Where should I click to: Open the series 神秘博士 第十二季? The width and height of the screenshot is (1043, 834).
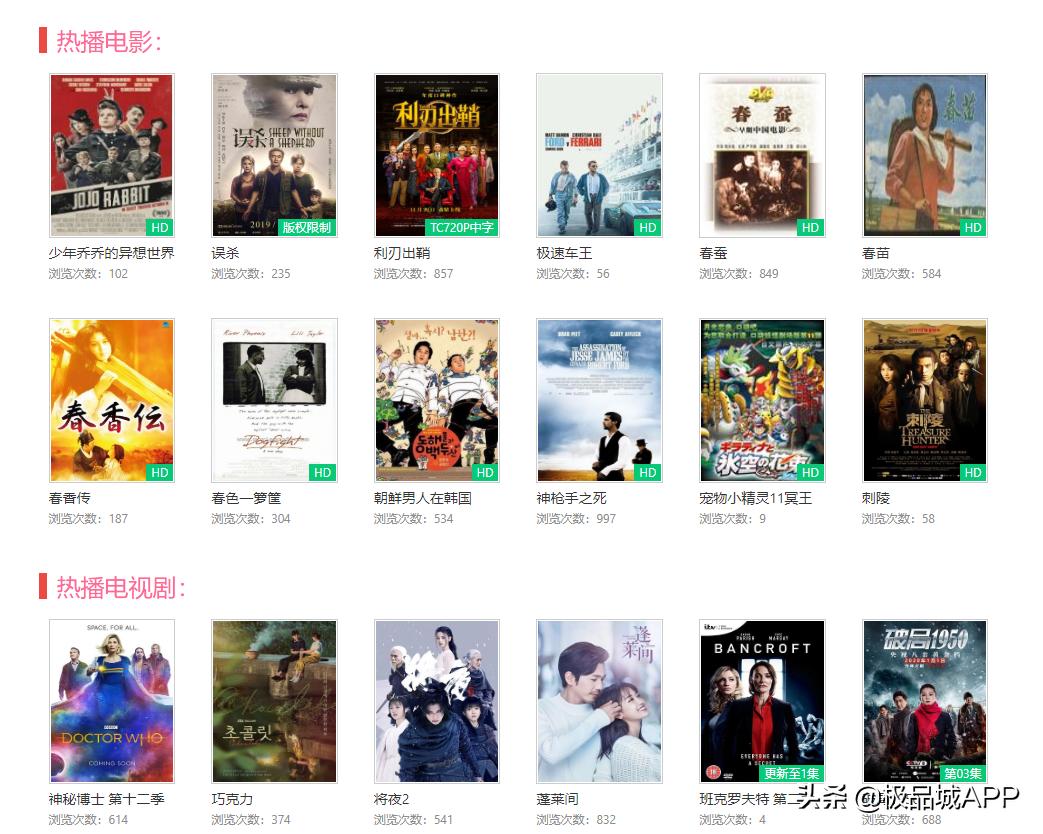(111, 700)
